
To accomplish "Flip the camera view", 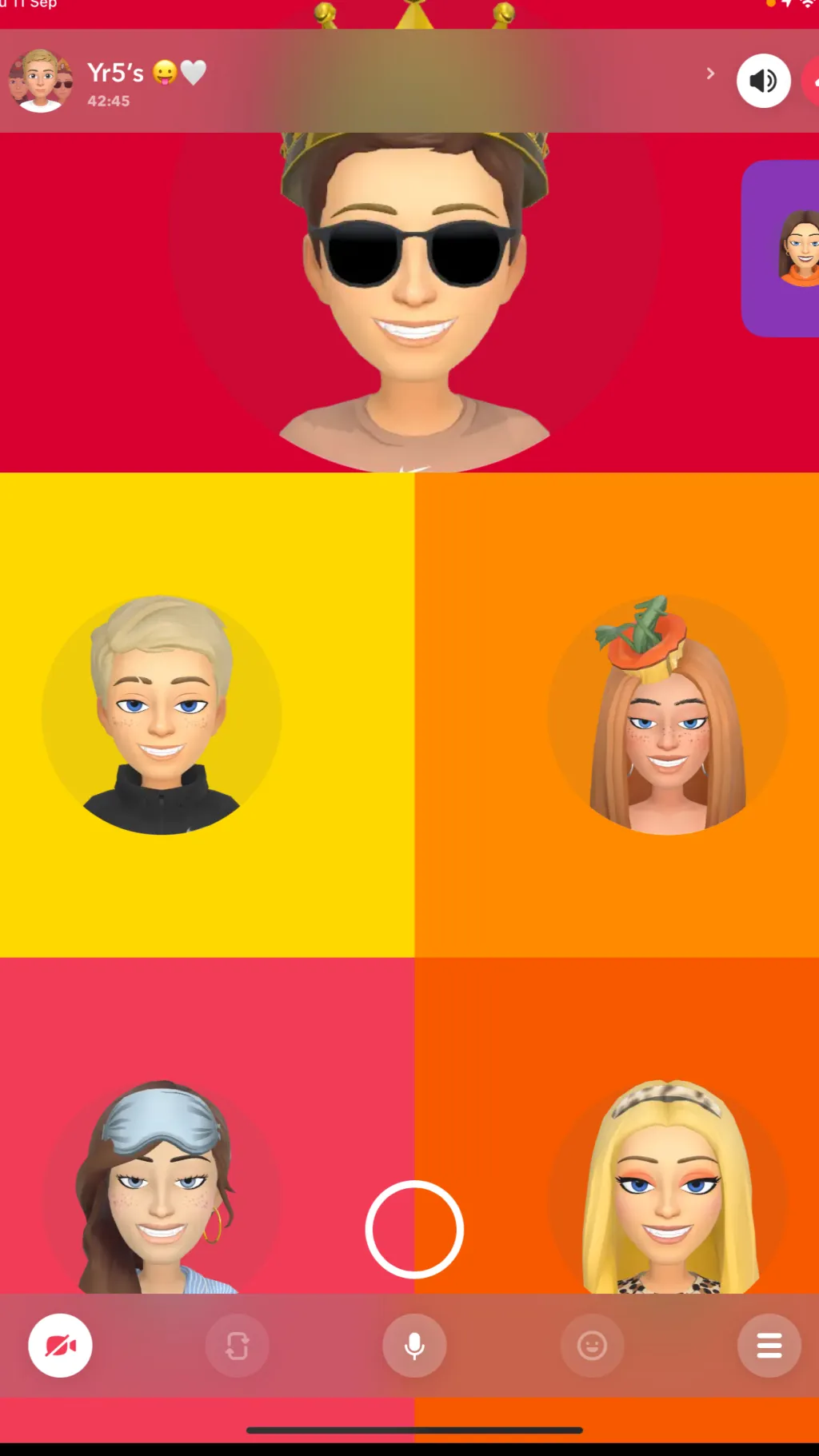I will click(237, 1346).
